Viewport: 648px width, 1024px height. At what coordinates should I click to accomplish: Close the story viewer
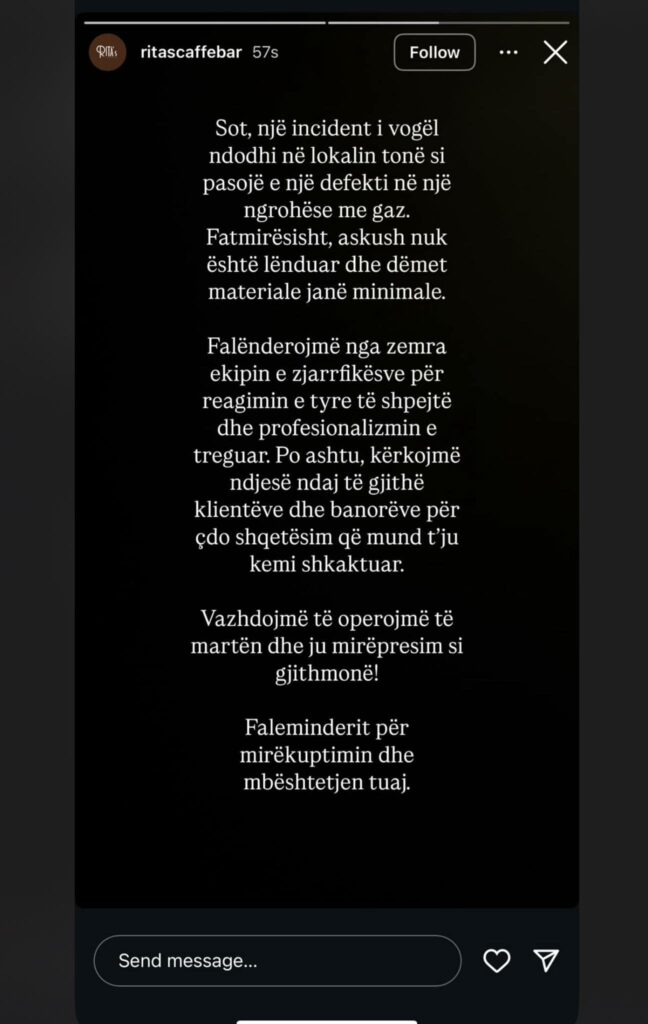(x=555, y=52)
